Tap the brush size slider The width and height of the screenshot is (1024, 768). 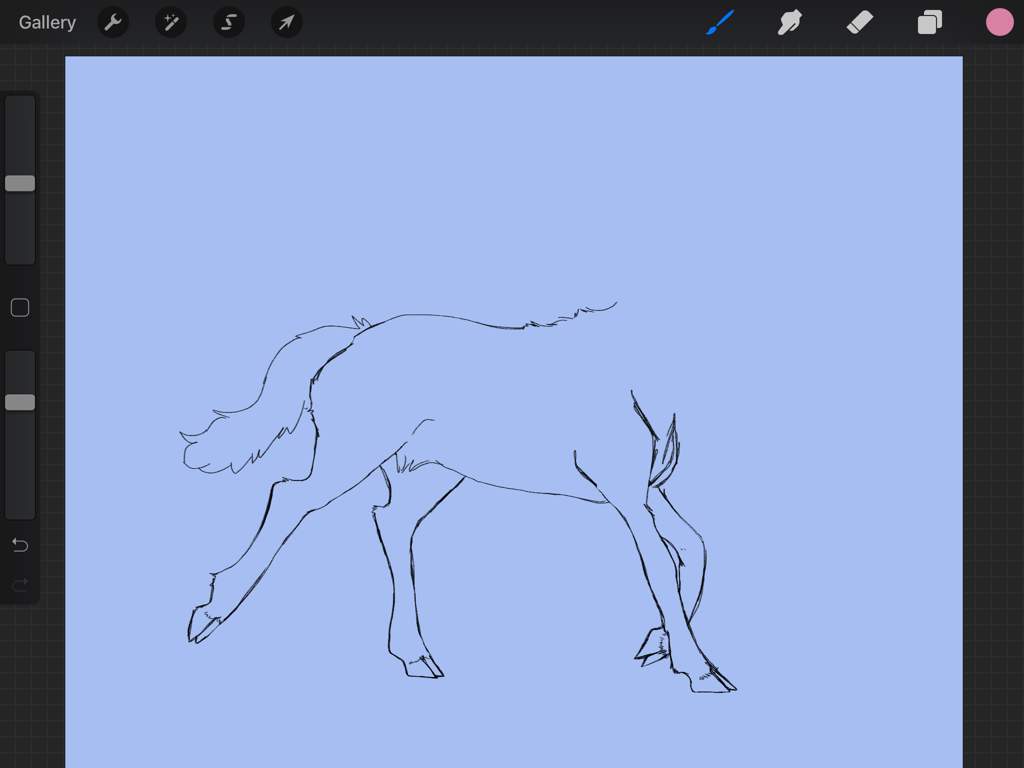pyautogui.click(x=20, y=183)
